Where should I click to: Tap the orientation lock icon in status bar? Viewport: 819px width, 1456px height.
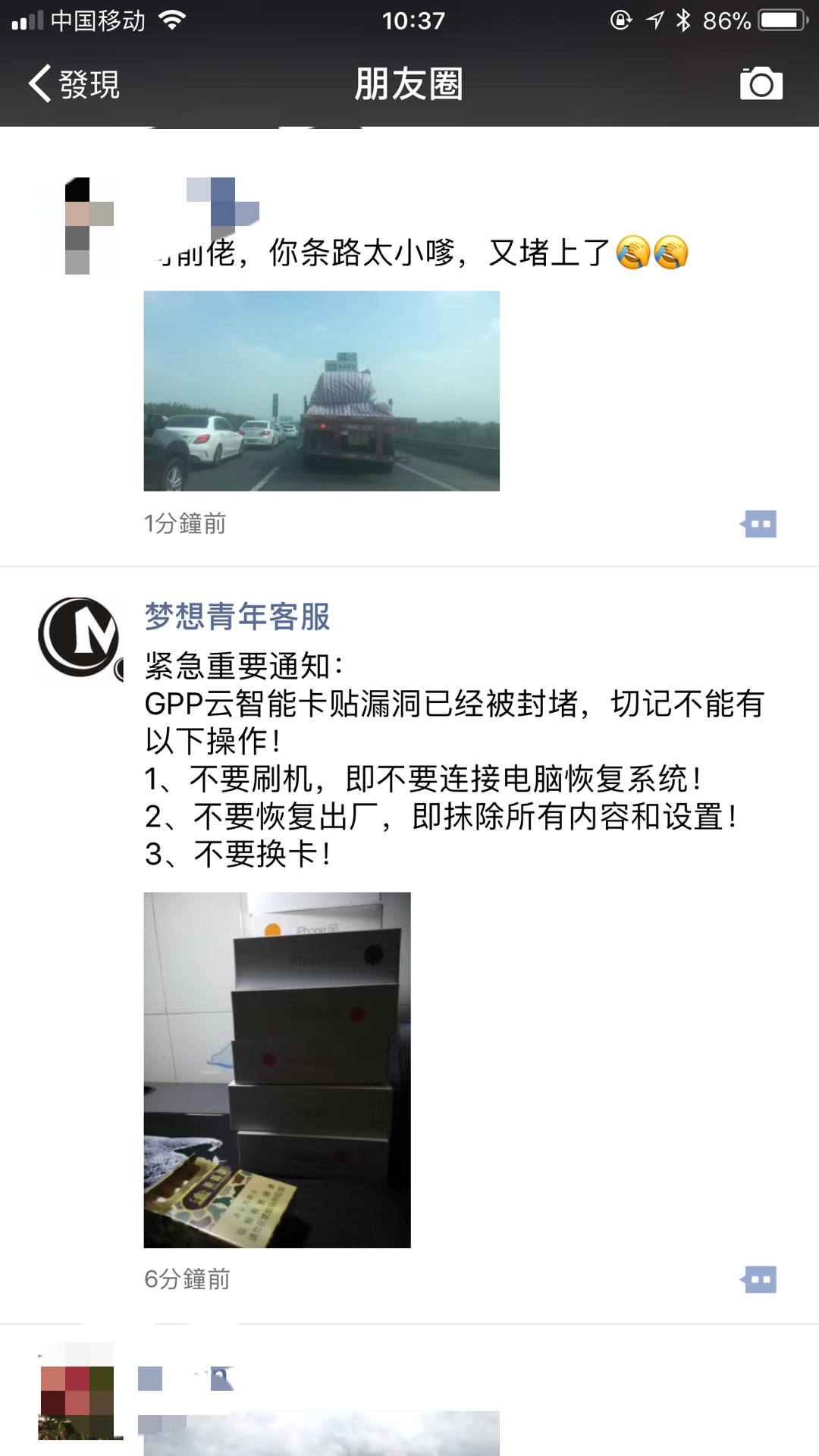click(x=622, y=20)
